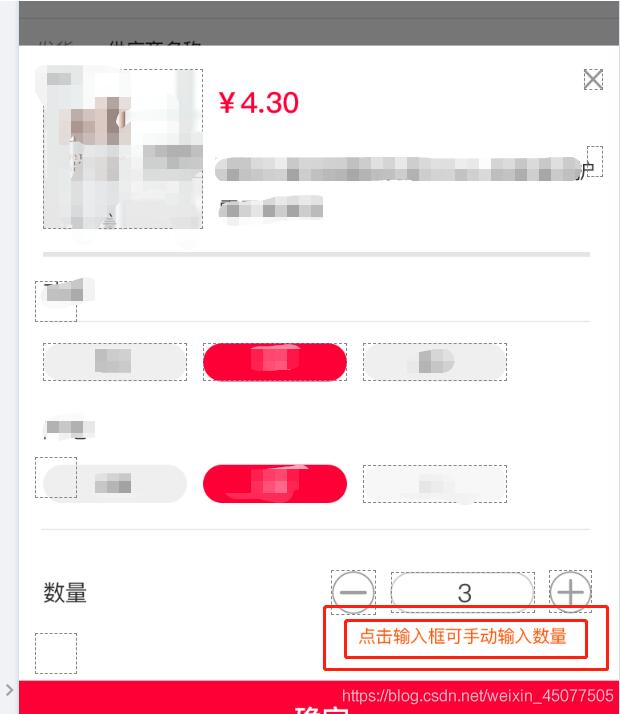Decrease quantity with the minus button
Viewport: 620px width, 714px height.
[x=353, y=592]
